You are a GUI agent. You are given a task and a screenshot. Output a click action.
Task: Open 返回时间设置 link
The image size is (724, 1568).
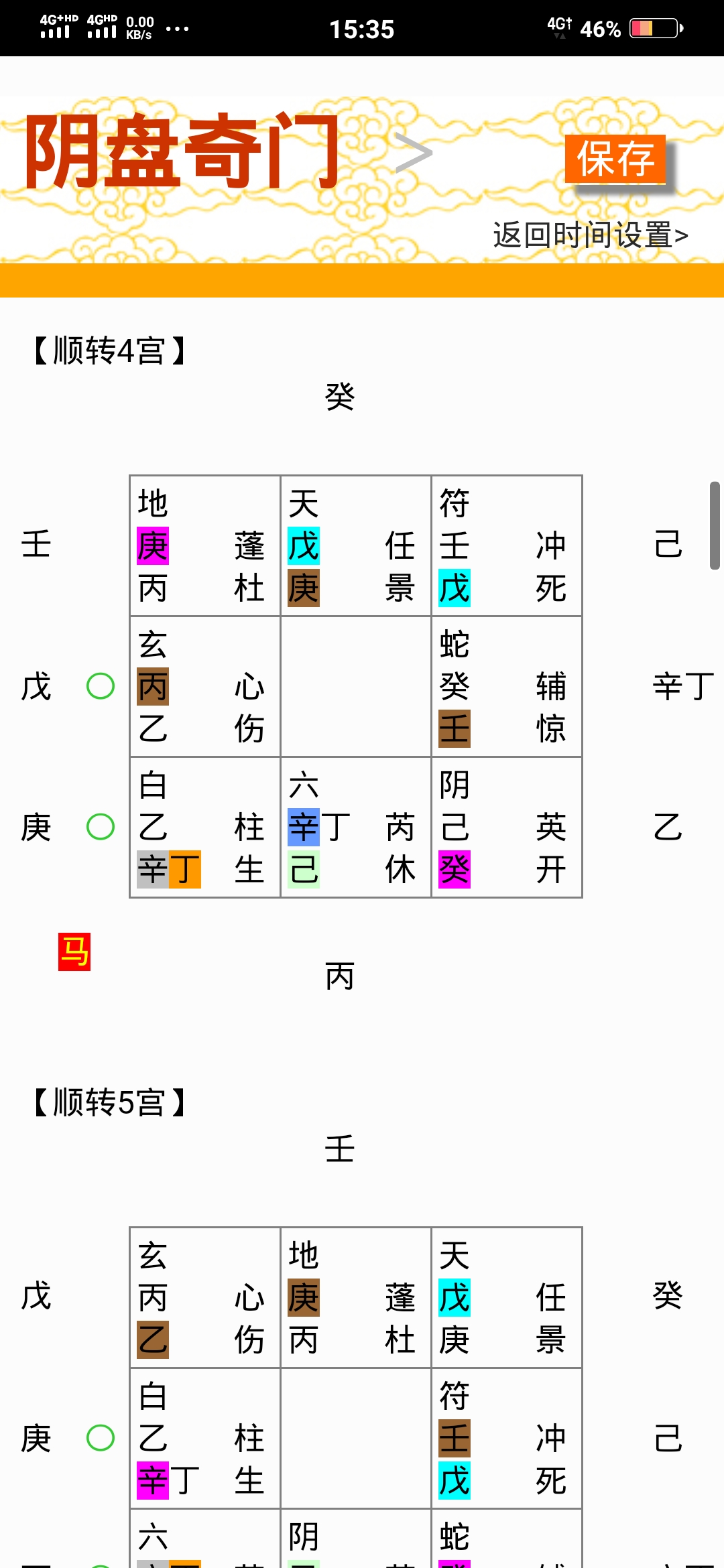(591, 235)
